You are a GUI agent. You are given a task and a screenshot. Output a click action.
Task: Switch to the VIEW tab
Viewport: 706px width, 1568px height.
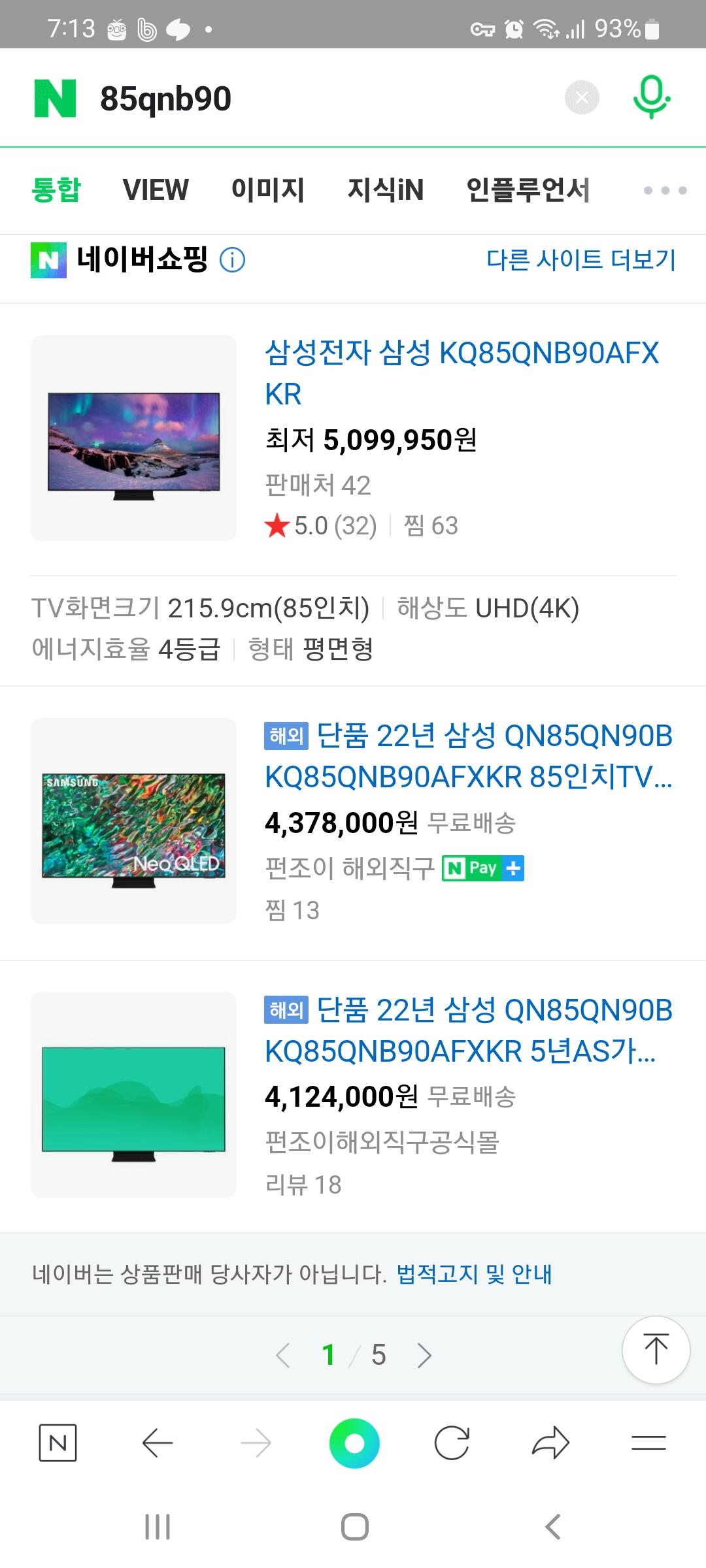[x=156, y=190]
